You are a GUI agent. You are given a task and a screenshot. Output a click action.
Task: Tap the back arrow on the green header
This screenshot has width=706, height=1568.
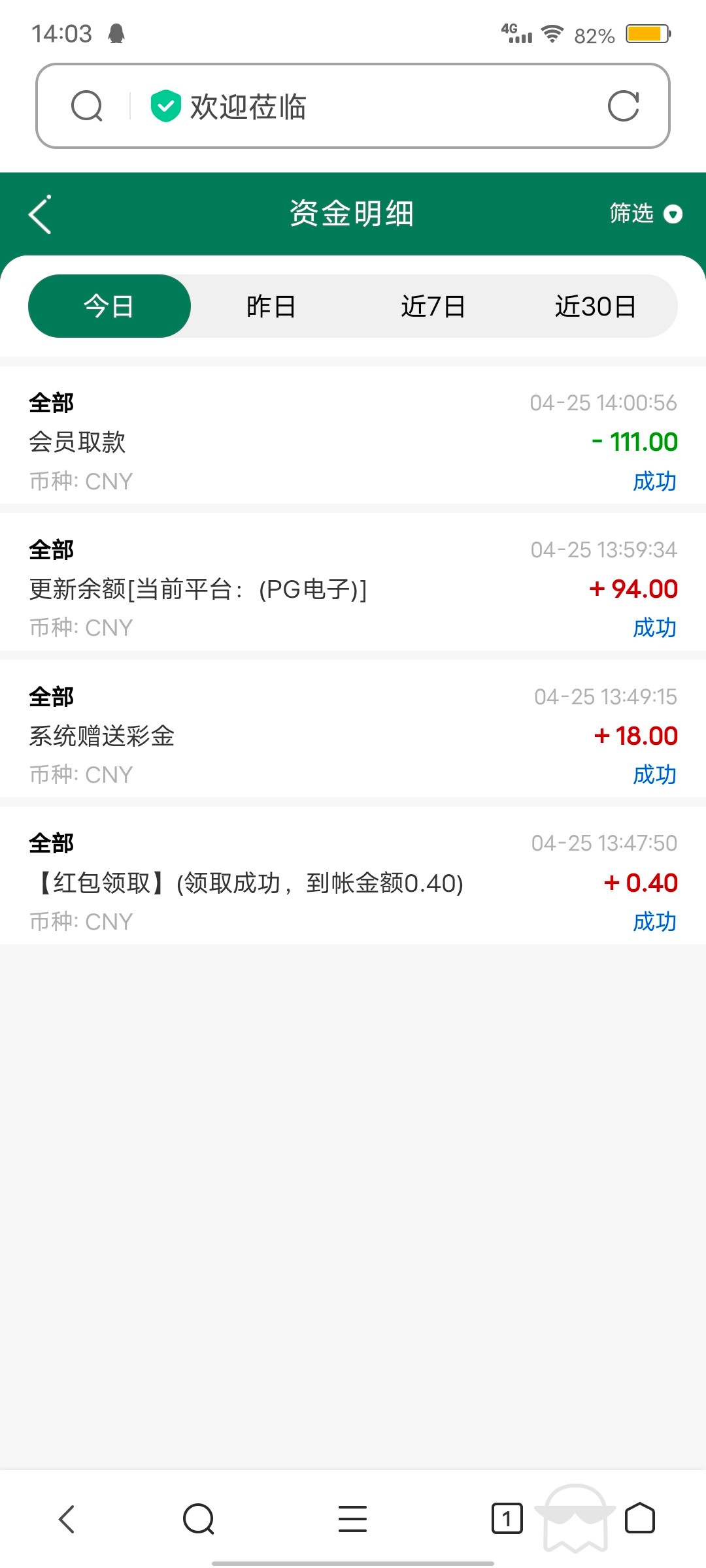(x=39, y=214)
